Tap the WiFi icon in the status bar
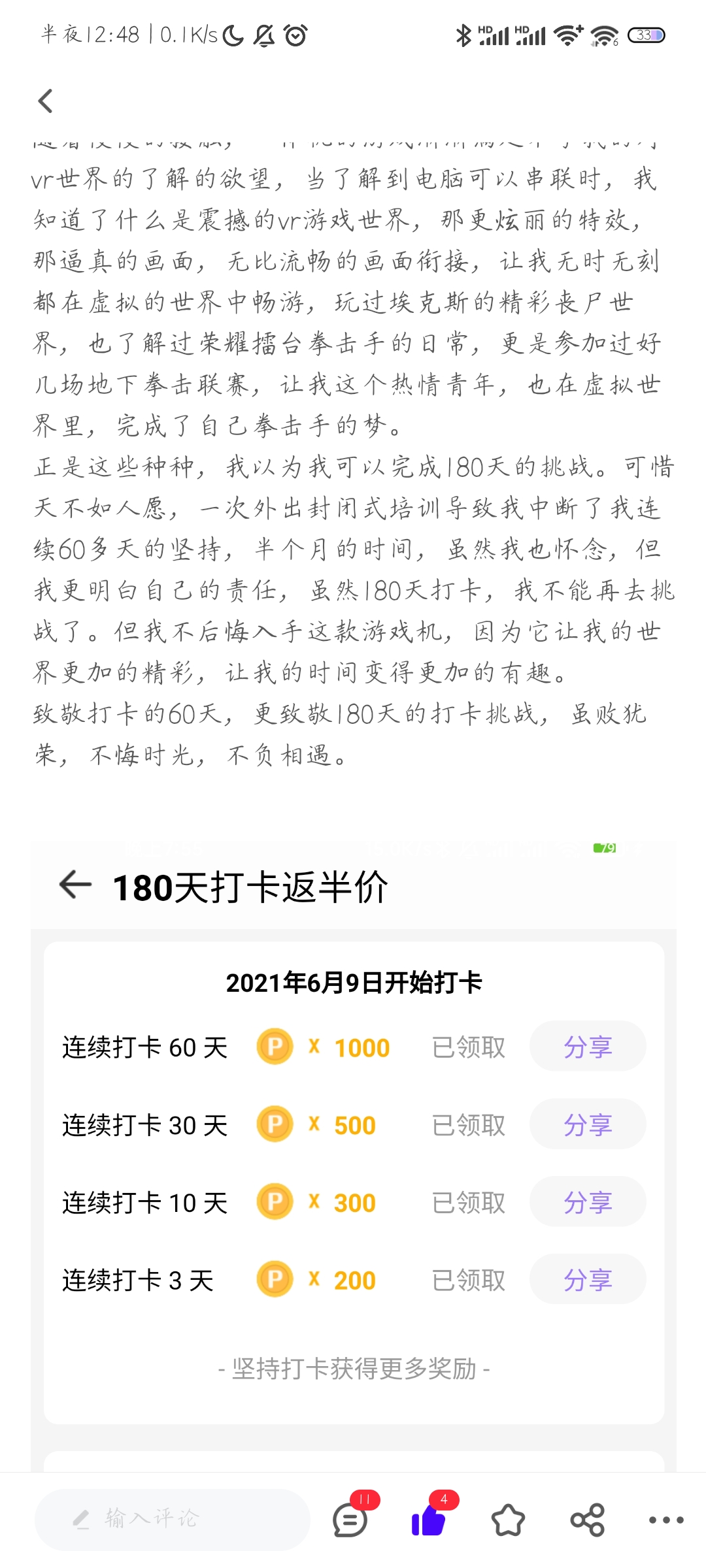 tap(567, 36)
